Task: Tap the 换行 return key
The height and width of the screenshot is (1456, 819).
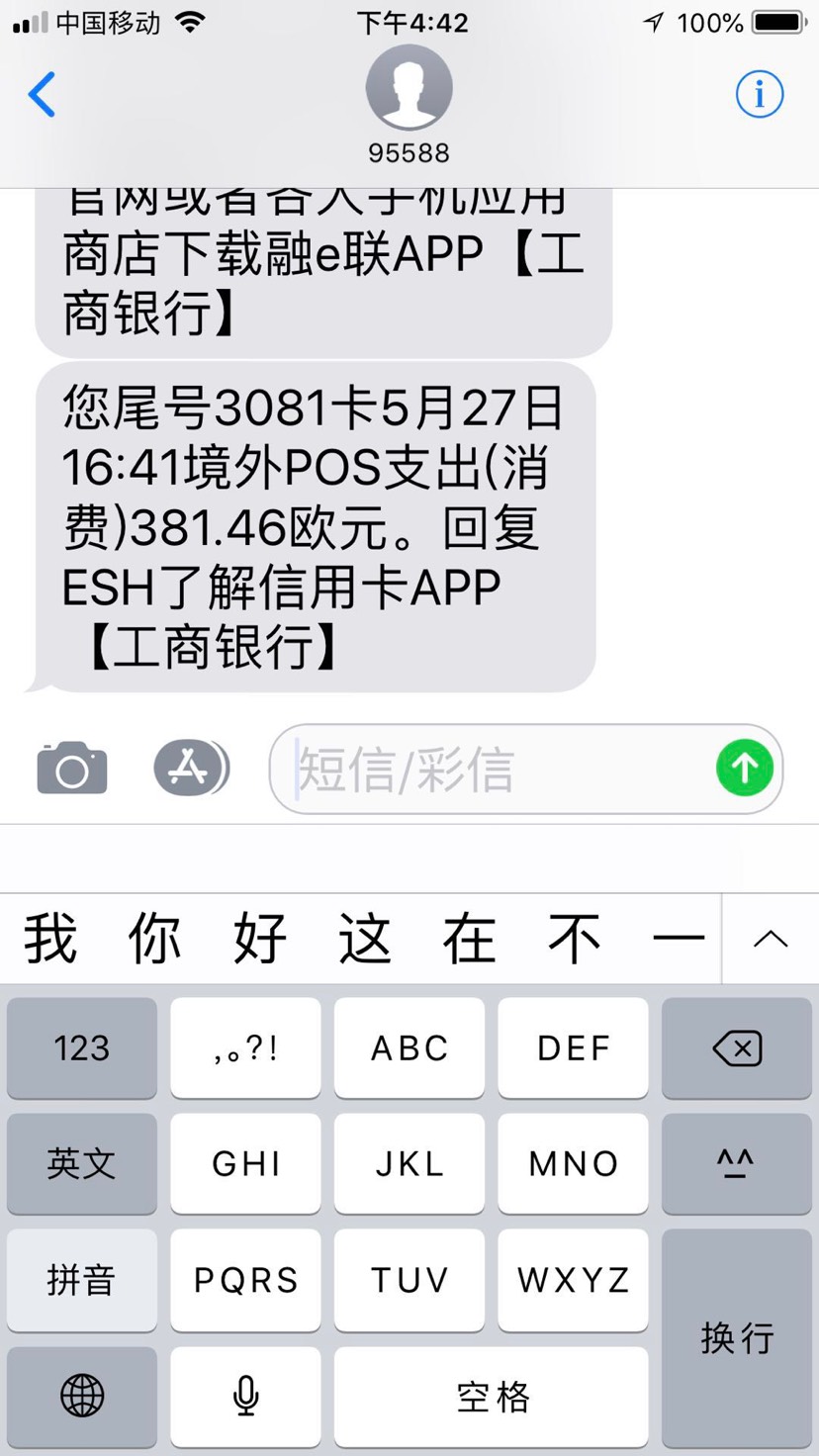Action: [x=737, y=1337]
